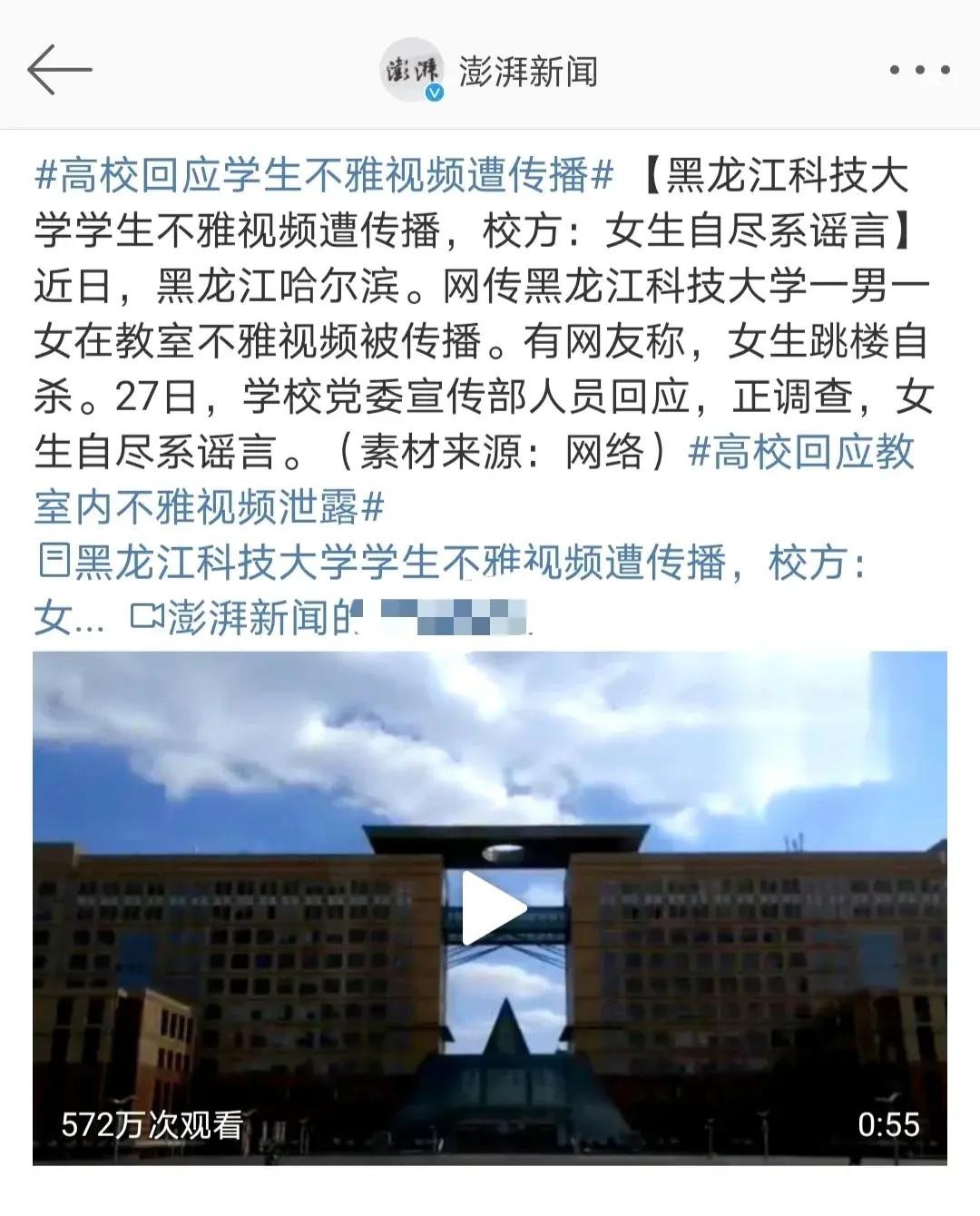Open hashtag #高校回应学生不雅视频遭传播#
This screenshot has width=980, height=1216.
click(324, 175)
